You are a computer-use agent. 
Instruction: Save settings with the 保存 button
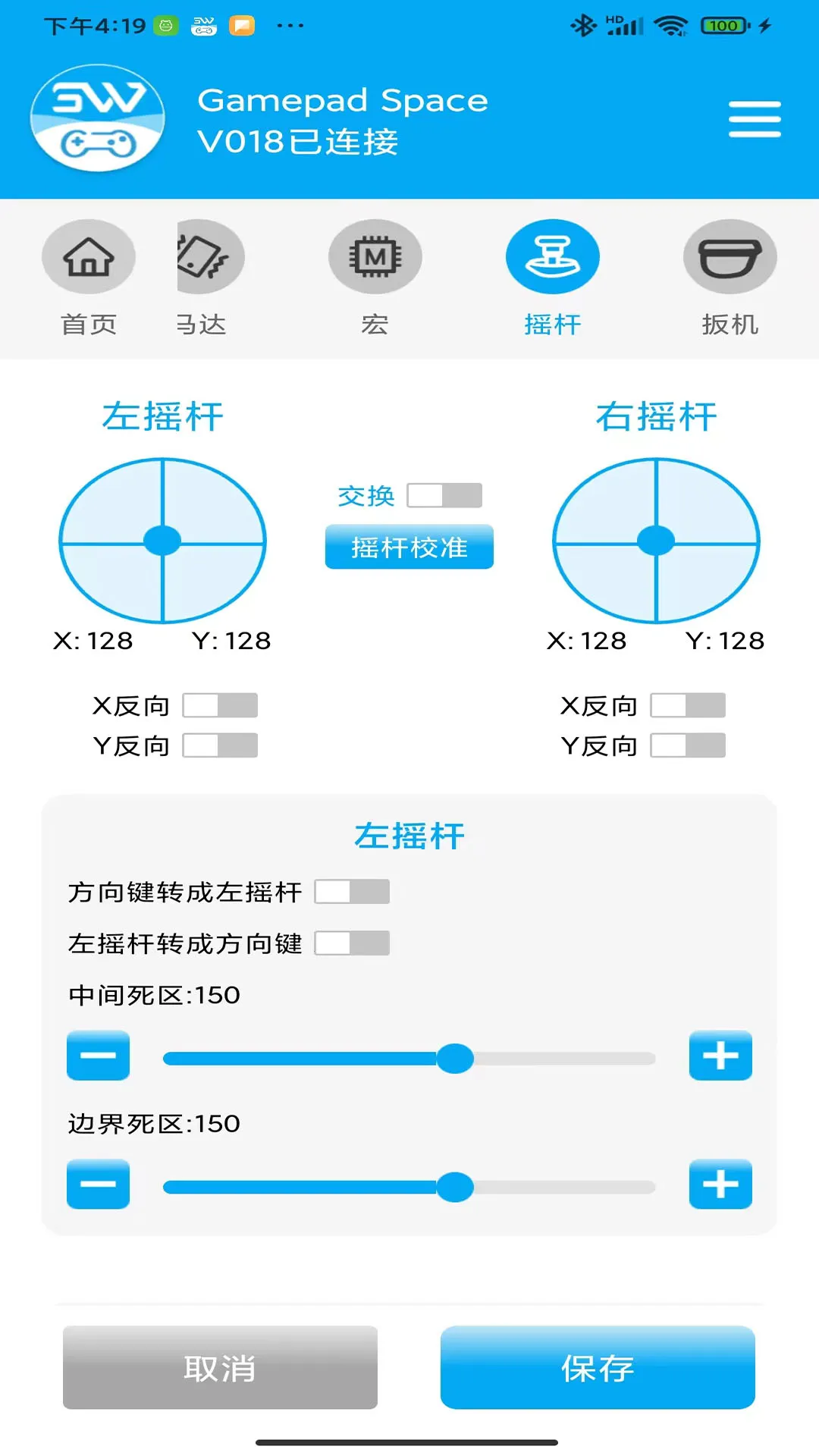point(598,1367)
